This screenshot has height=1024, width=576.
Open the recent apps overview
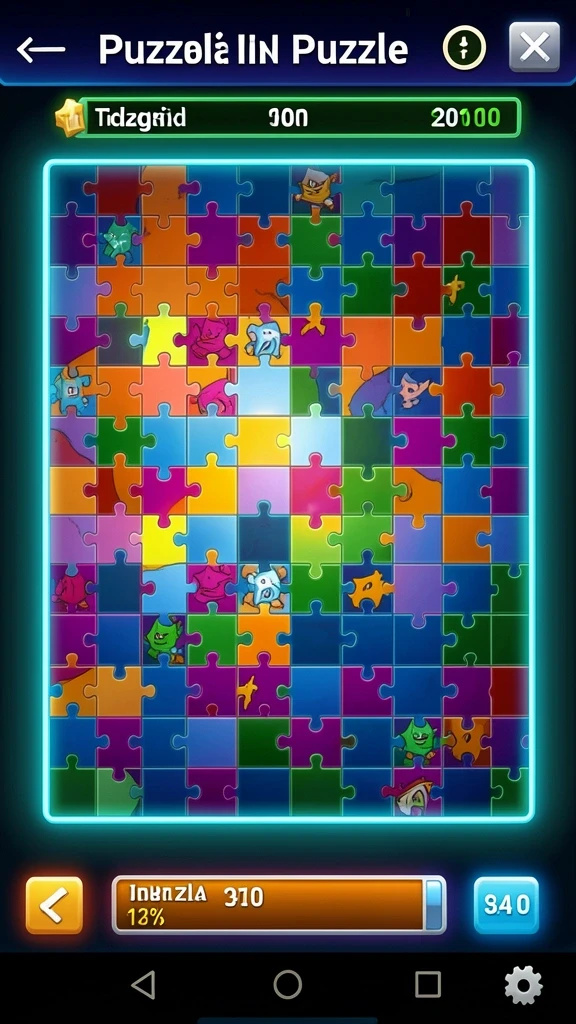[428, 984]
